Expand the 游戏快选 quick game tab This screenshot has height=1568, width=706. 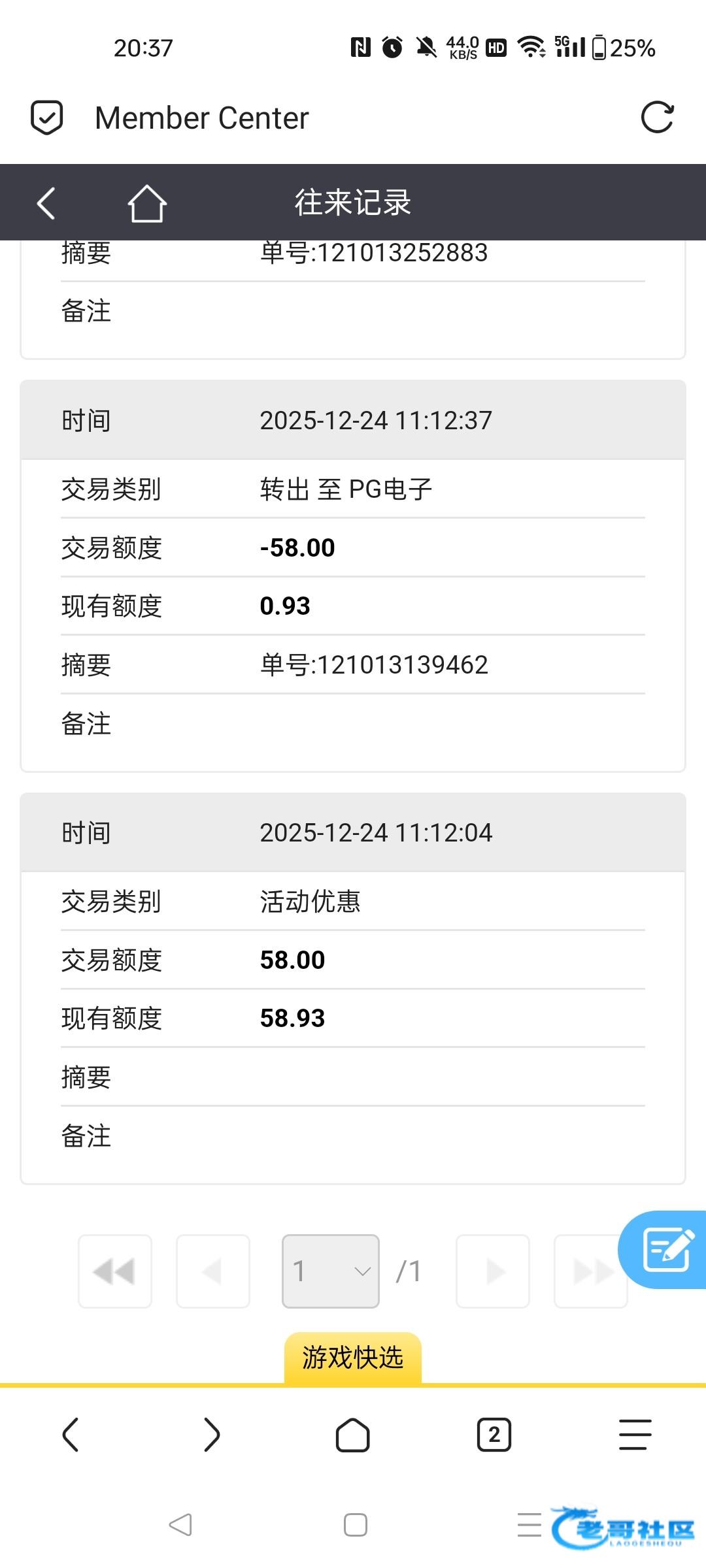click(x=353, y=1358)
